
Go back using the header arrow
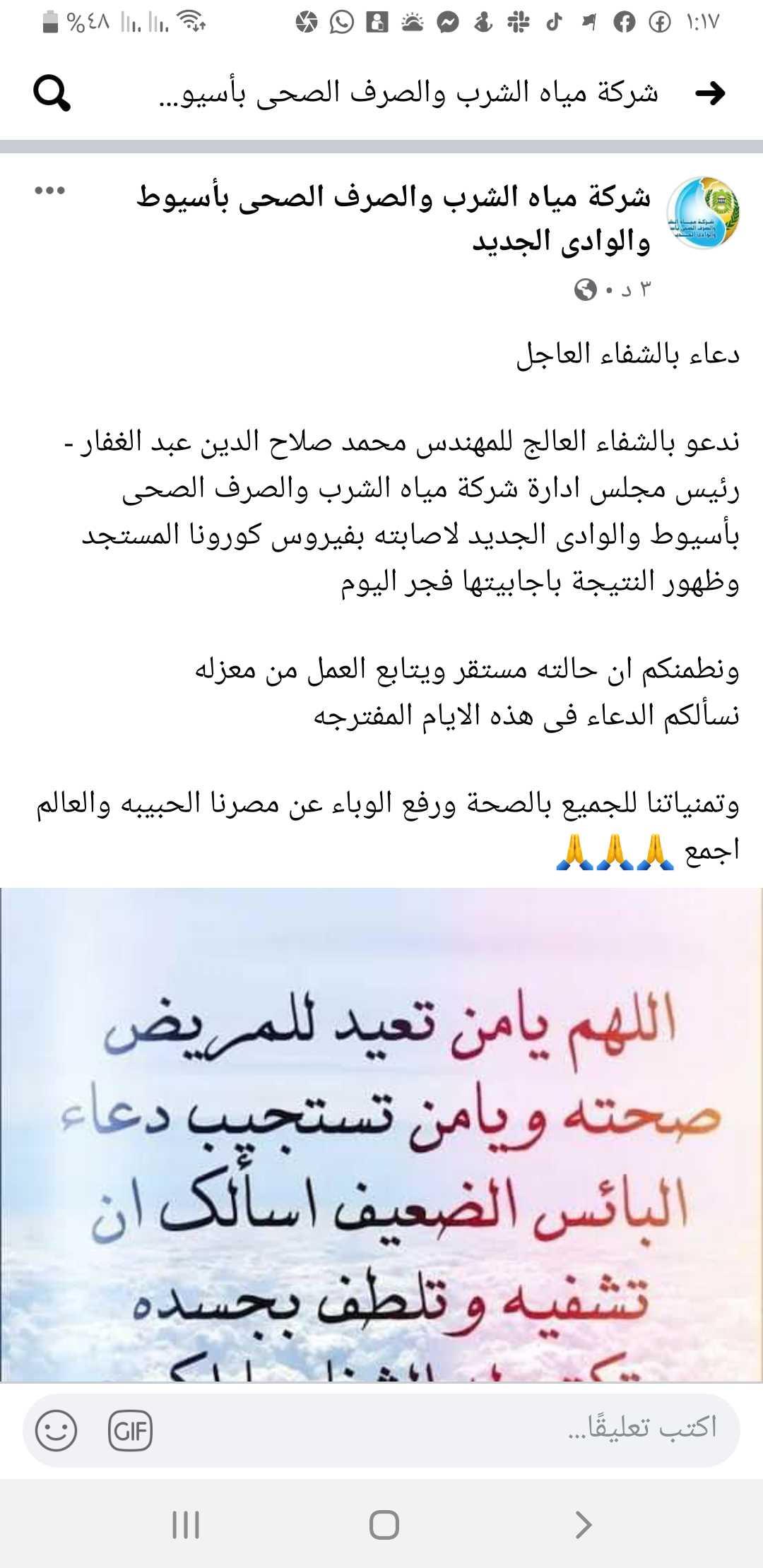[x=709, y=93]
